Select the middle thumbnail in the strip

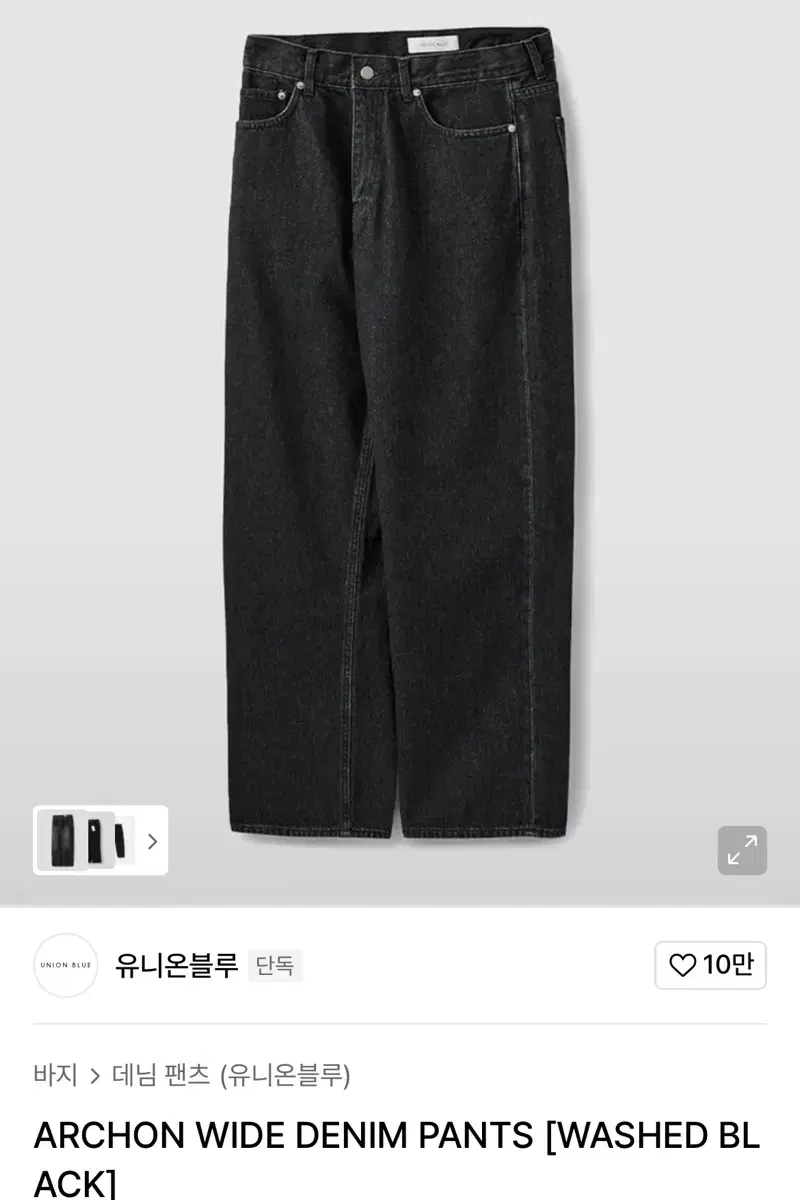93,842
